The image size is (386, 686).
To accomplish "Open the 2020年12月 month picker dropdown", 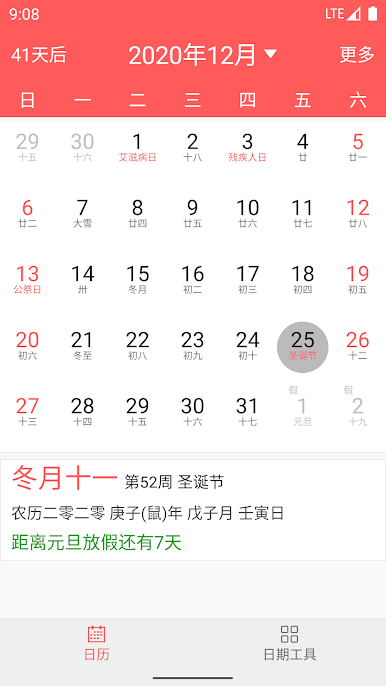I will (x=203, y=55).
